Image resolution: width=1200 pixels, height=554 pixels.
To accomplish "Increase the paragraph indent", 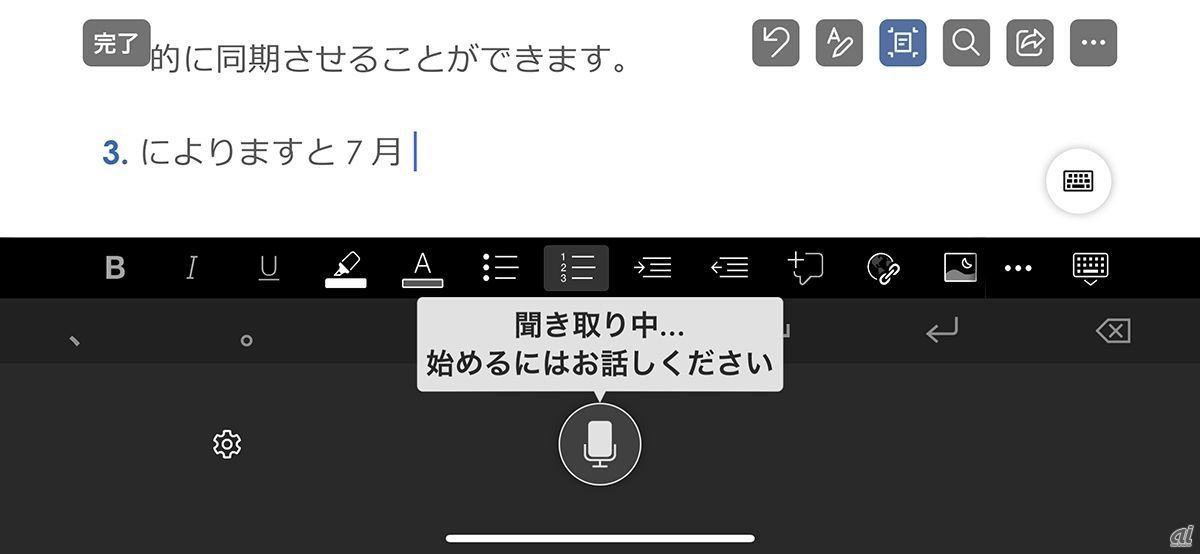I will click(x=653, y=268).
